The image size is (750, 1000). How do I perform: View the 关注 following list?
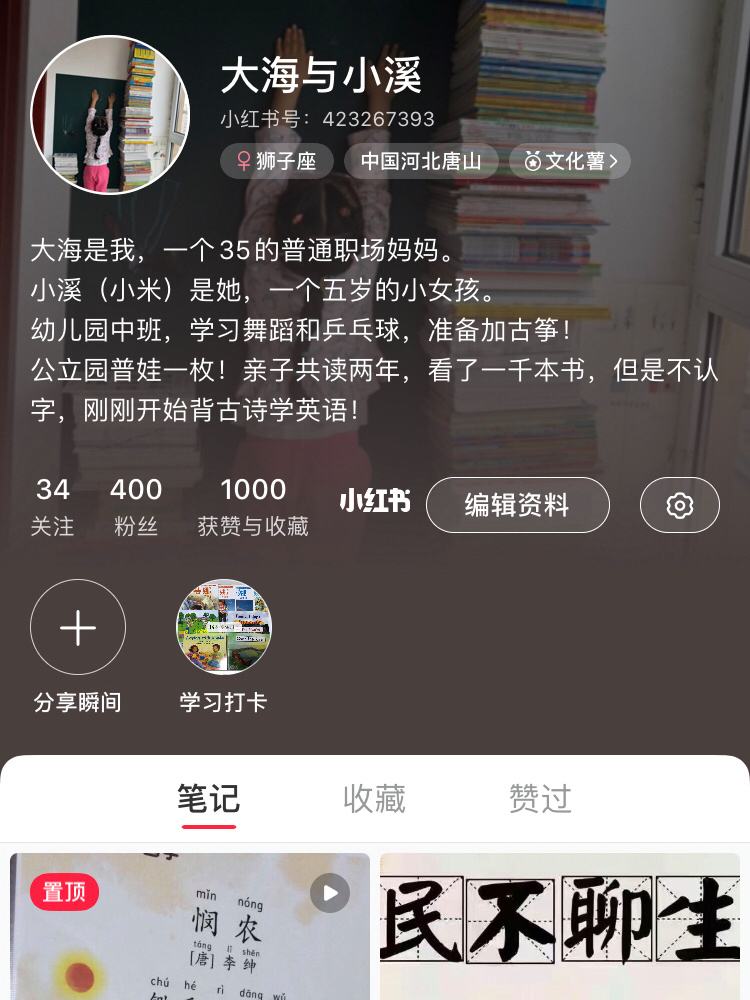point(52,506)
